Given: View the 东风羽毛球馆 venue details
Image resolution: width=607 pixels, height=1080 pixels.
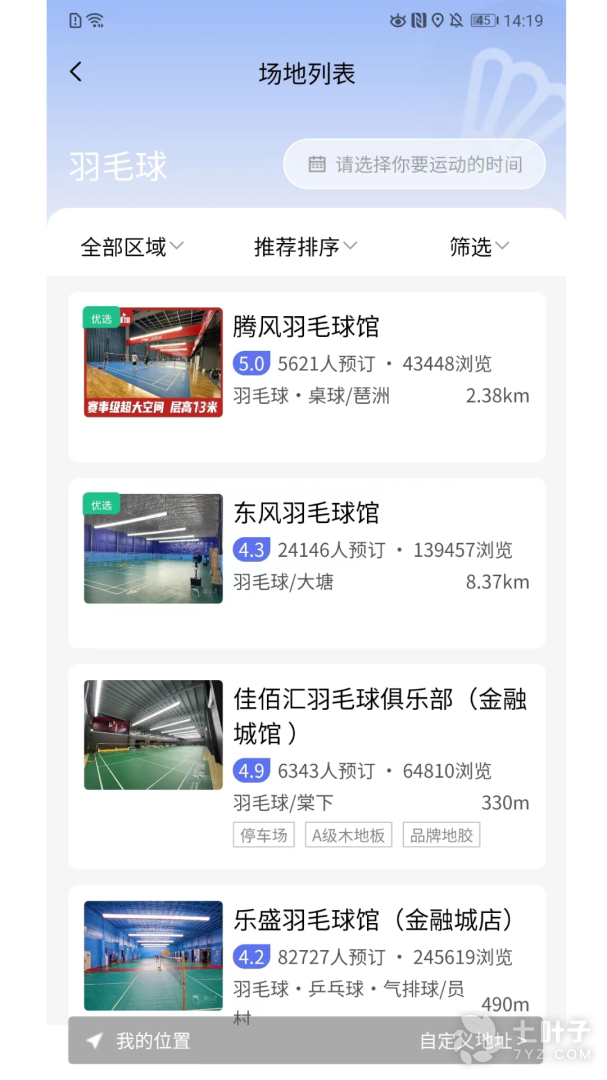Looking at the screenshot, I should (306, 562).
